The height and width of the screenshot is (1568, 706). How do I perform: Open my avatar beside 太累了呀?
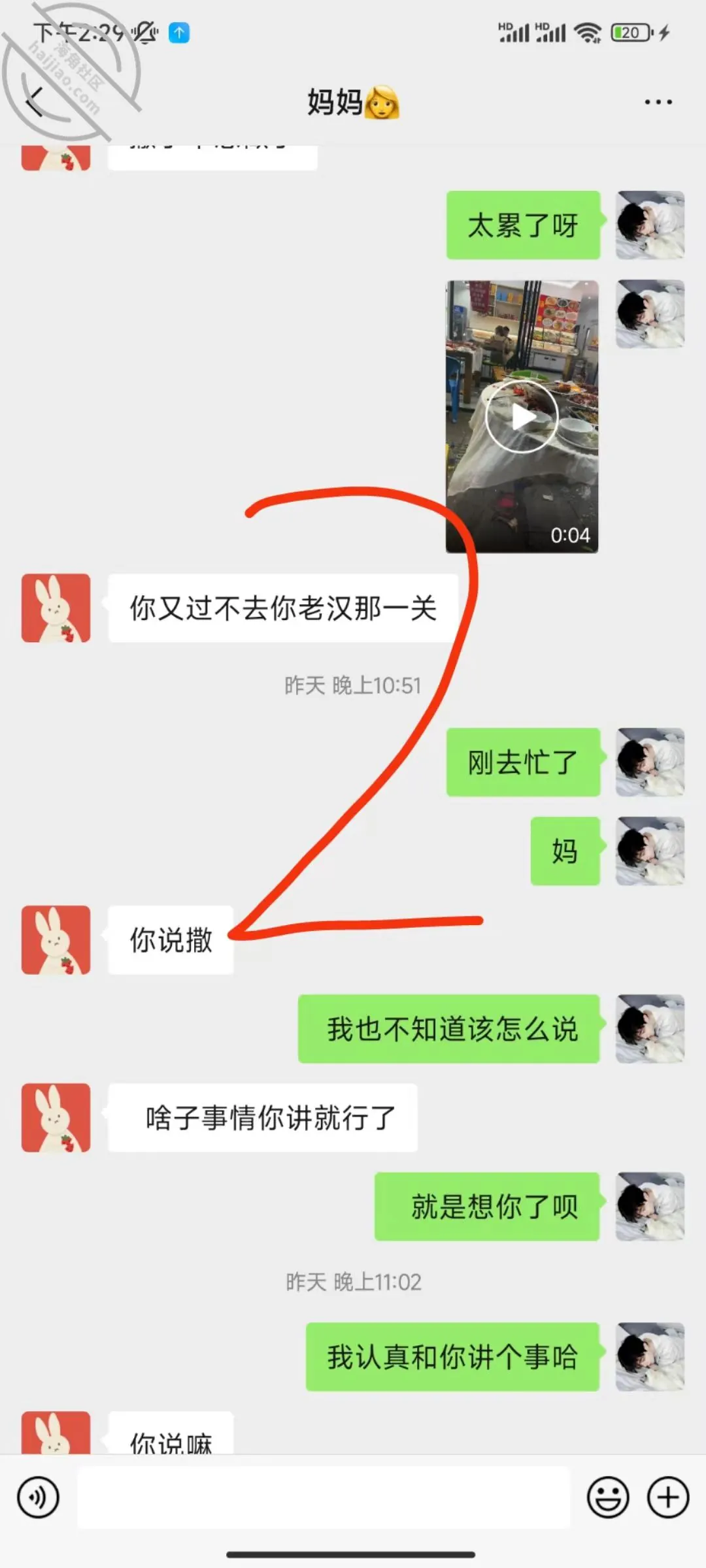(x=650, y=225)
